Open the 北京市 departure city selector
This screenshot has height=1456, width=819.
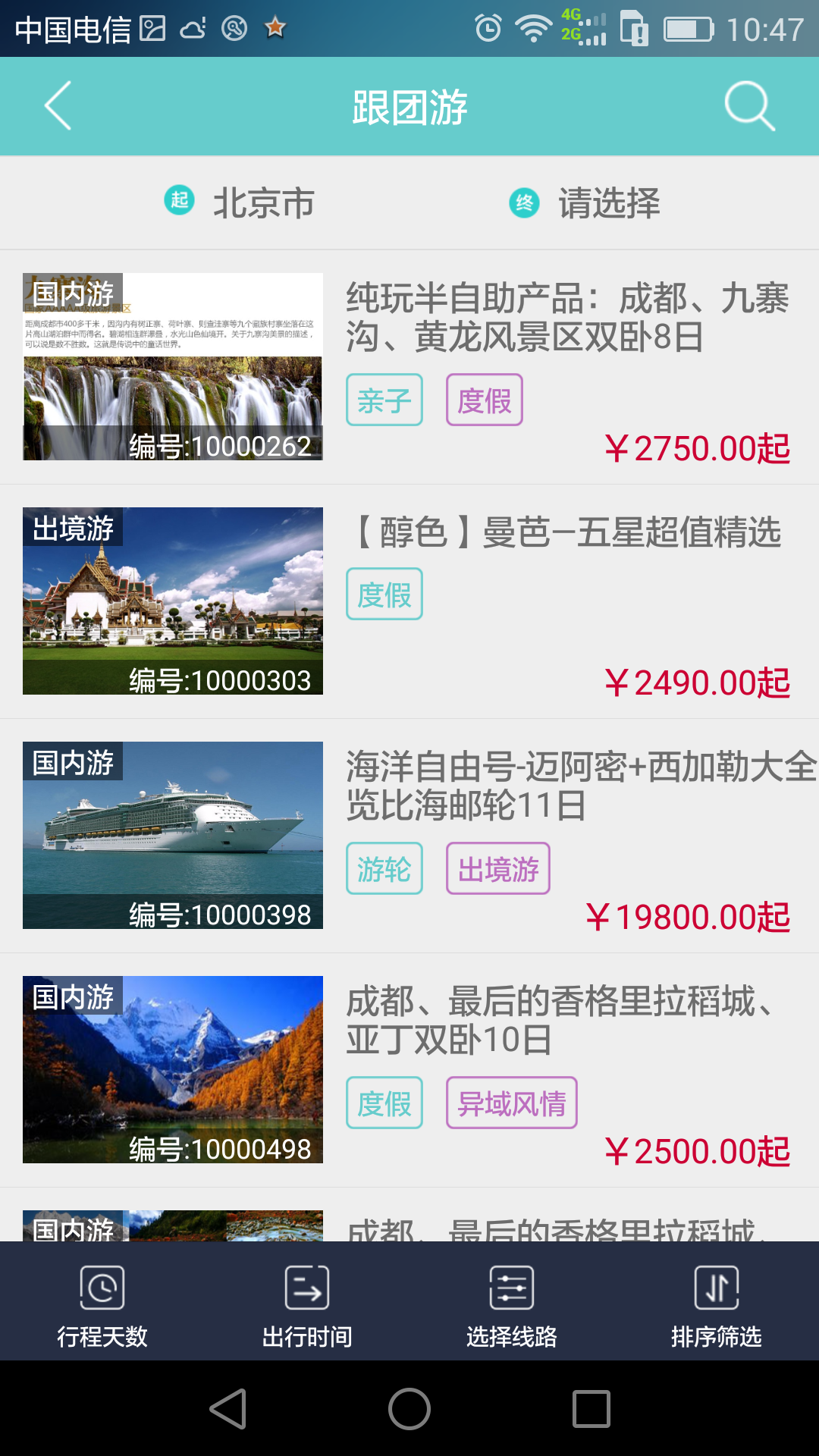coord(262,202)
